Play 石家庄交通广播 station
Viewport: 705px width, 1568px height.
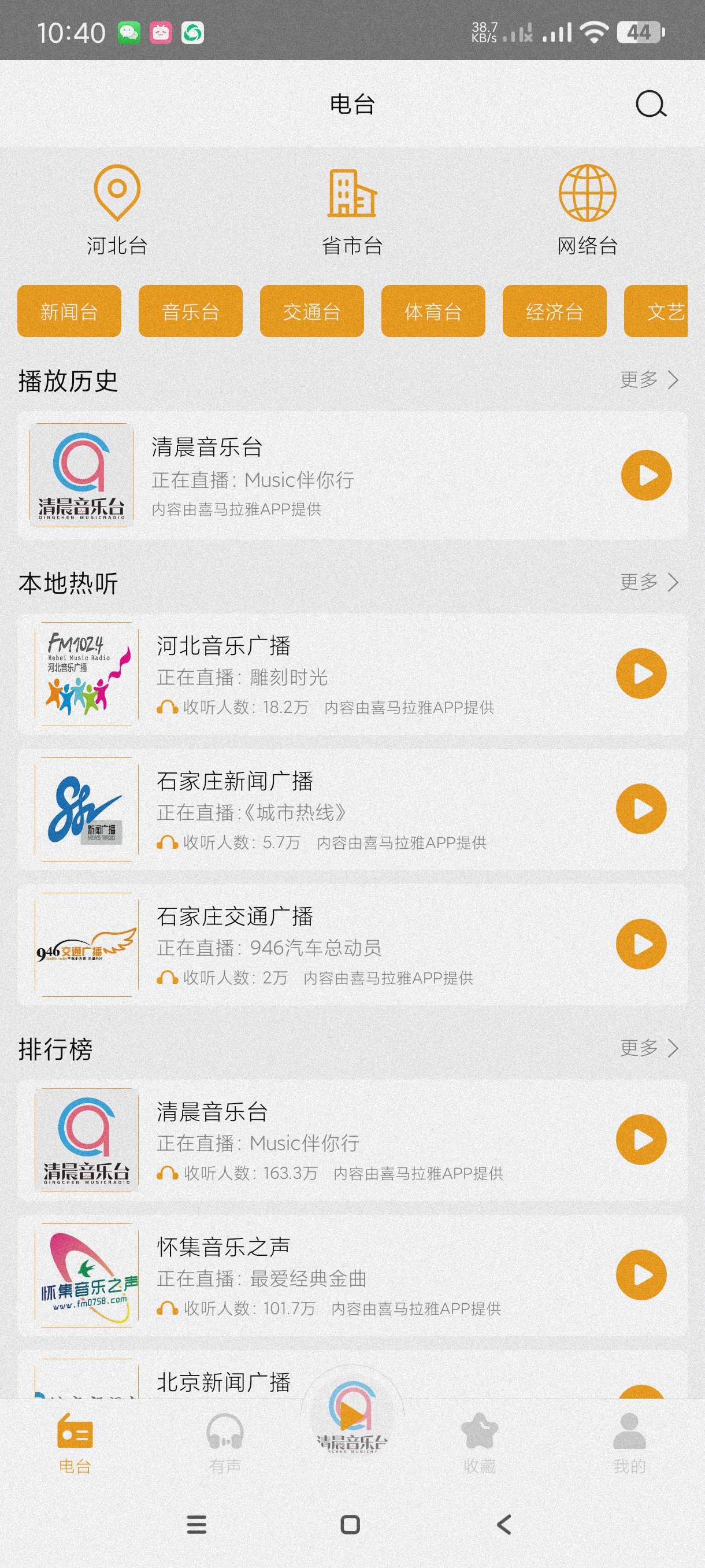[641, 944]
